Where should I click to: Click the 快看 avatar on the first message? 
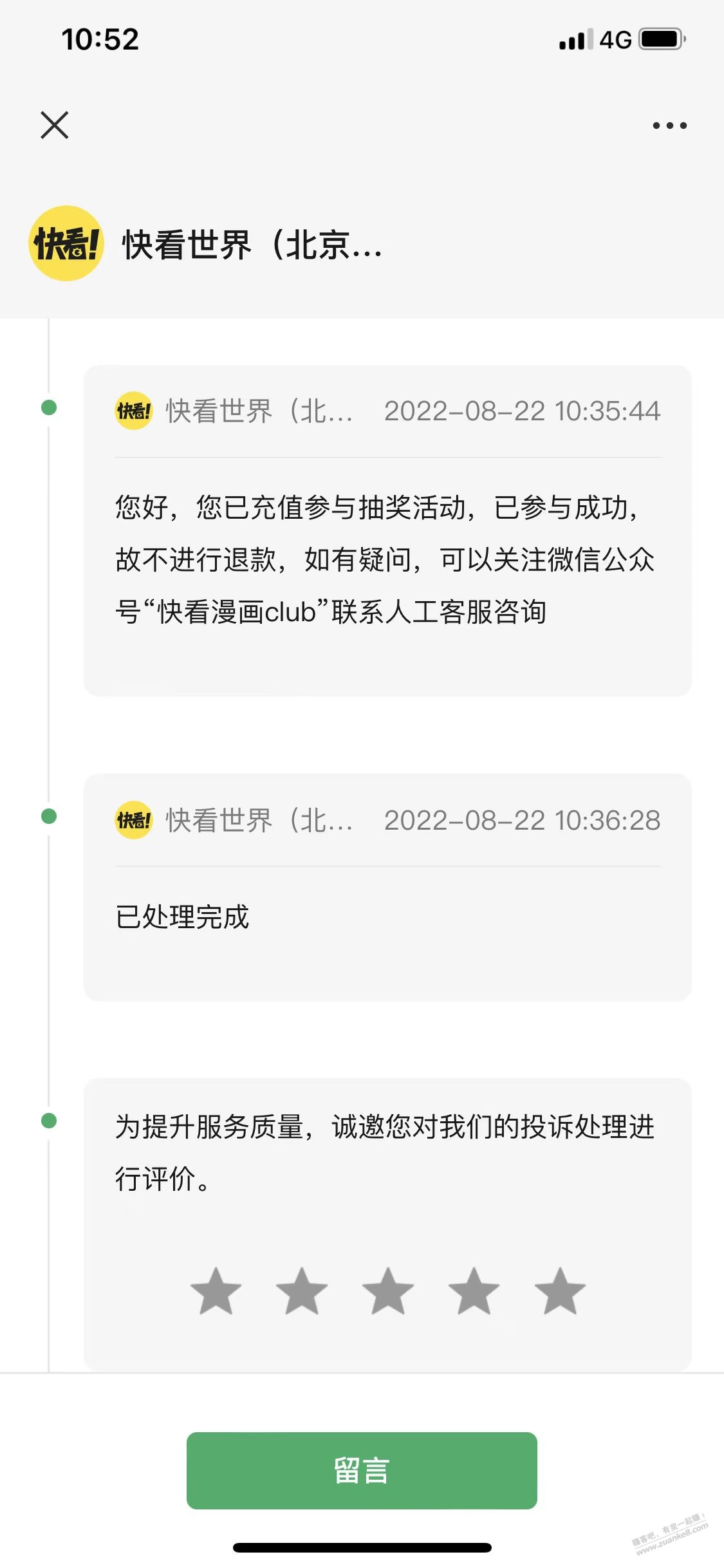134,411
